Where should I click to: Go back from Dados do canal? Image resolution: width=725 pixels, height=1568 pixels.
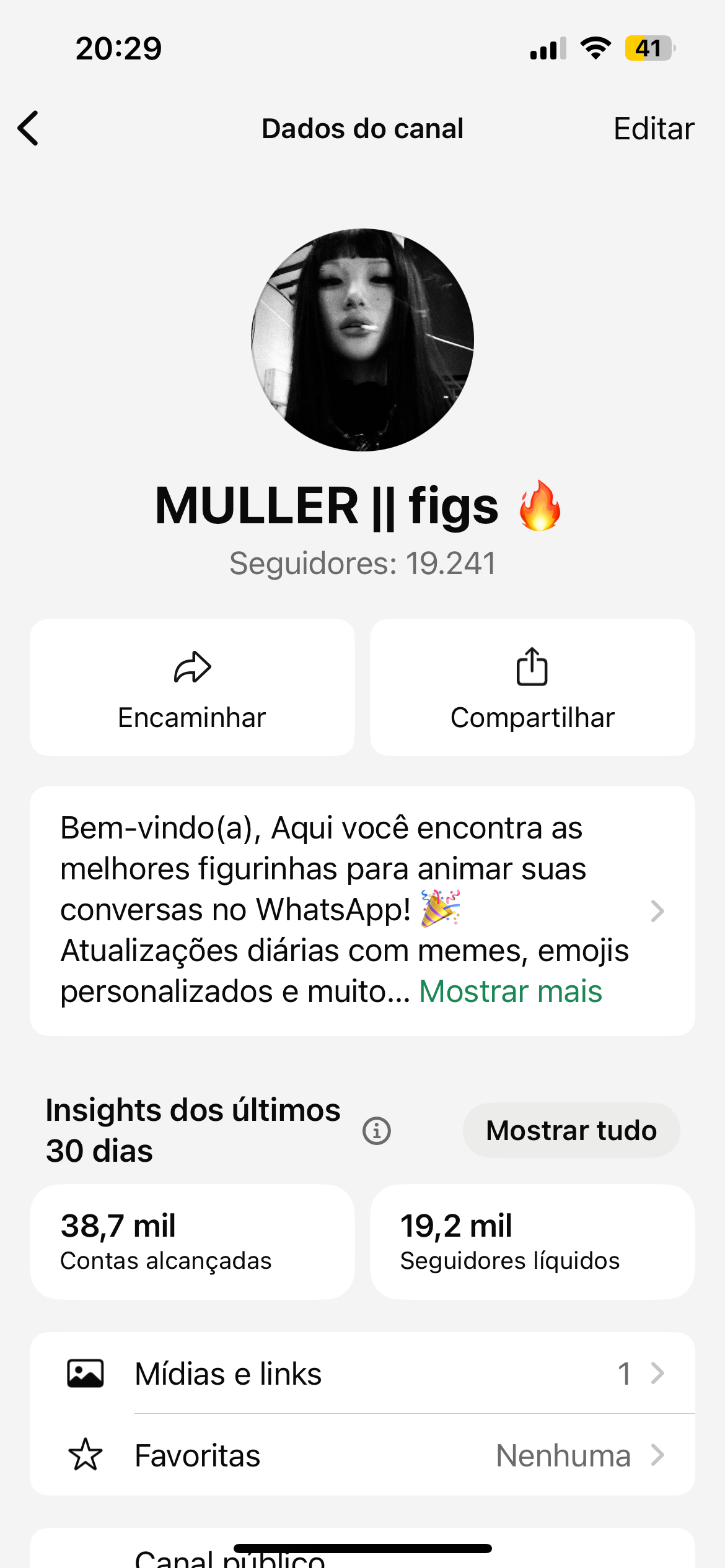[x=29, y=128]
